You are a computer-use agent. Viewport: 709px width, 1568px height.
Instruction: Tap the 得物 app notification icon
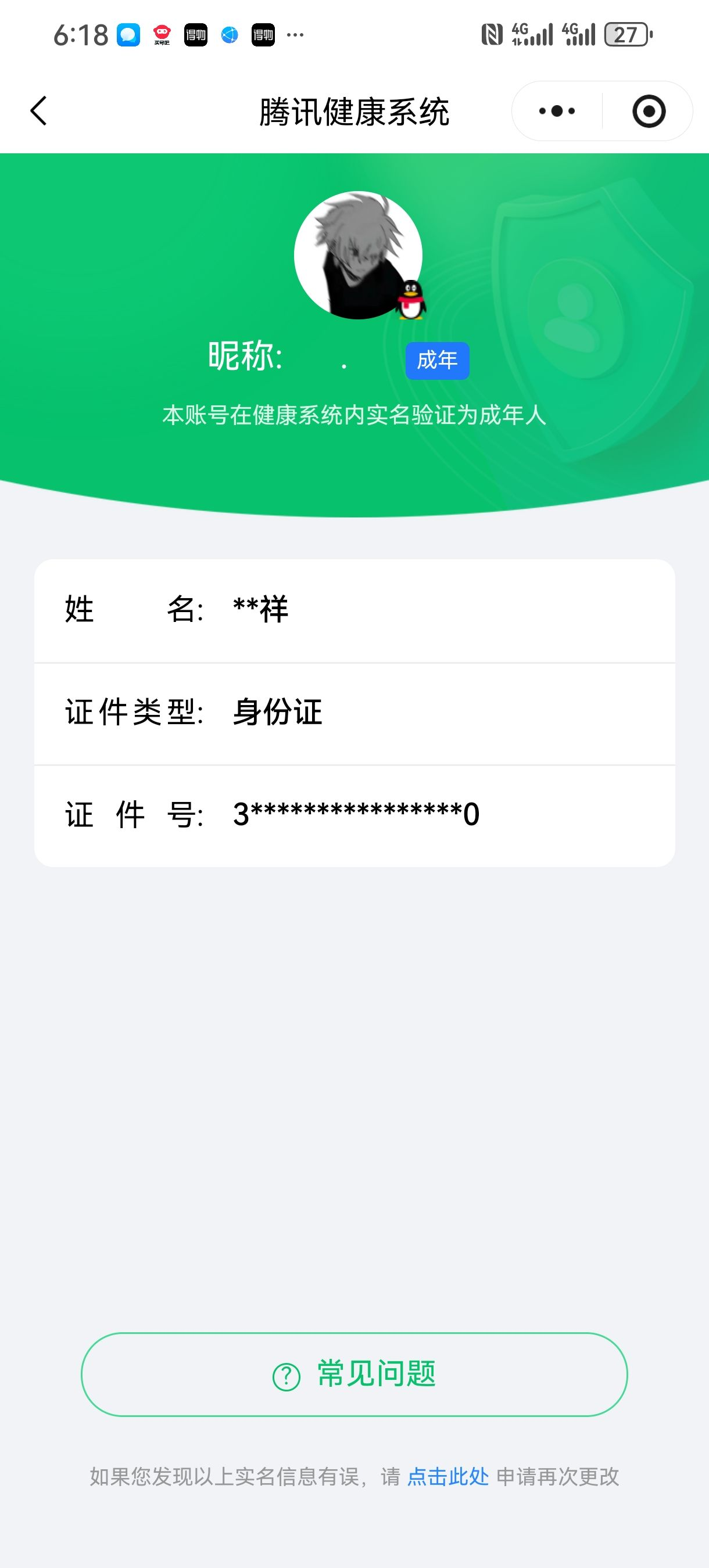[x=195, y=34]
